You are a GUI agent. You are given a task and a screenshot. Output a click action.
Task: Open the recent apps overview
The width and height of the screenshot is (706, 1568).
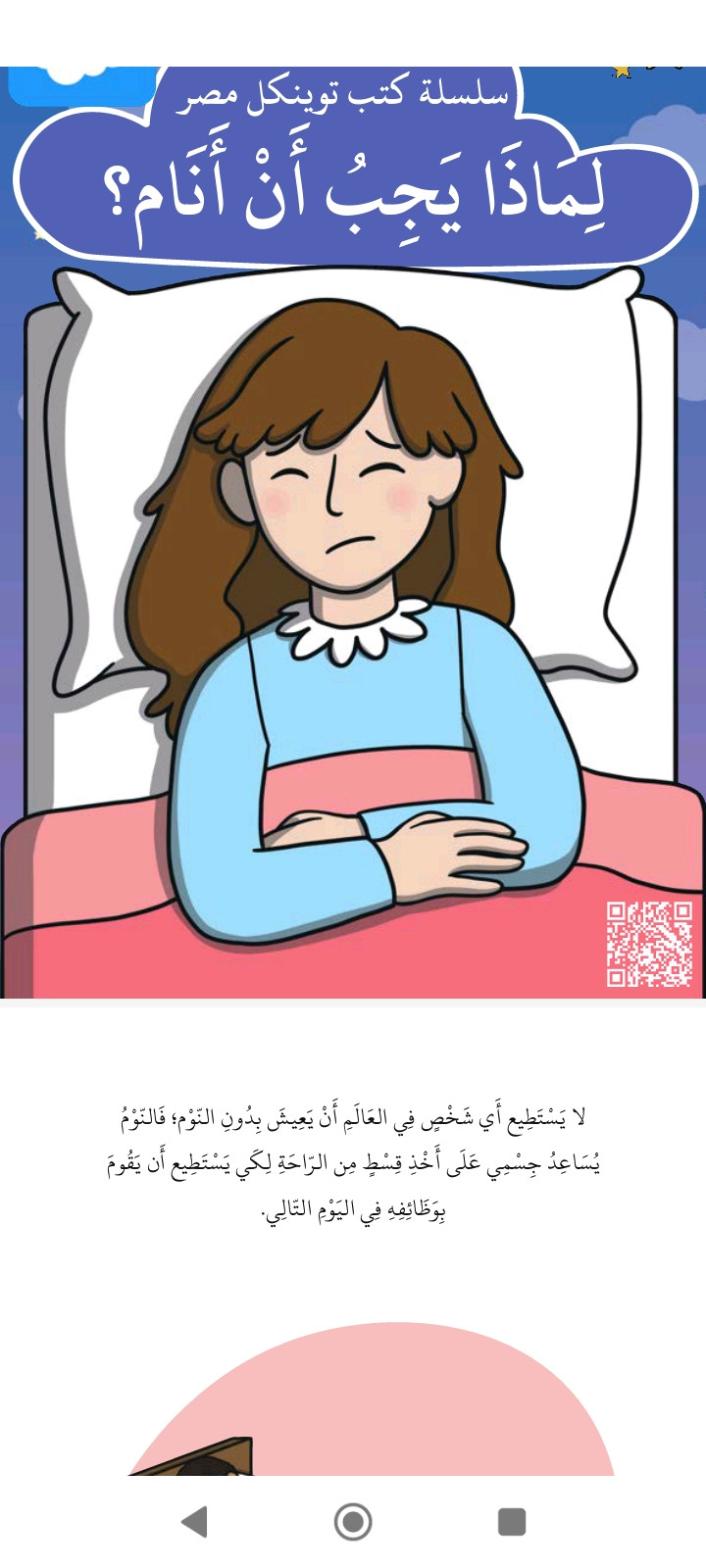[512, 1522]
